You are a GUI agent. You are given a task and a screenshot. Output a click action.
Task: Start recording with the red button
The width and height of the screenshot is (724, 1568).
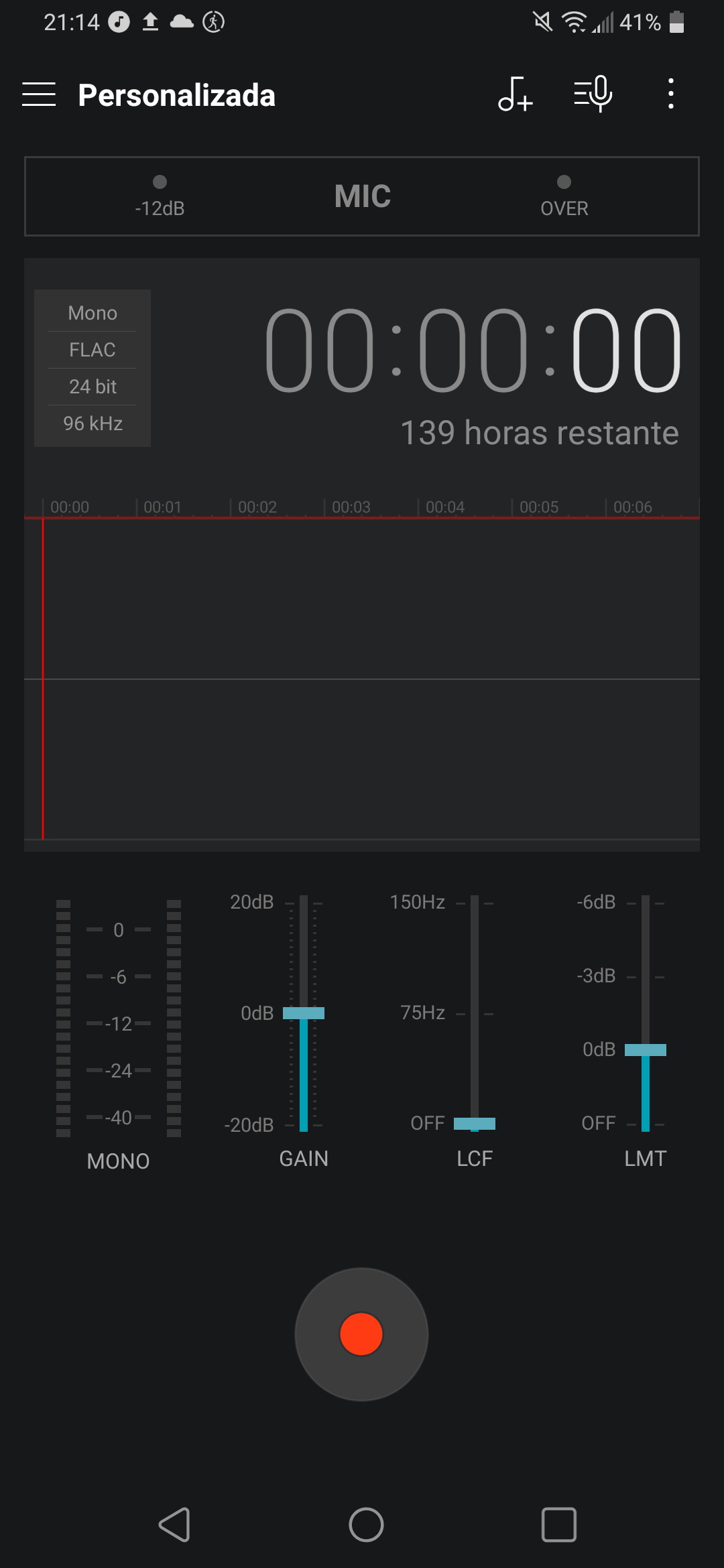tap(361, 1334)
